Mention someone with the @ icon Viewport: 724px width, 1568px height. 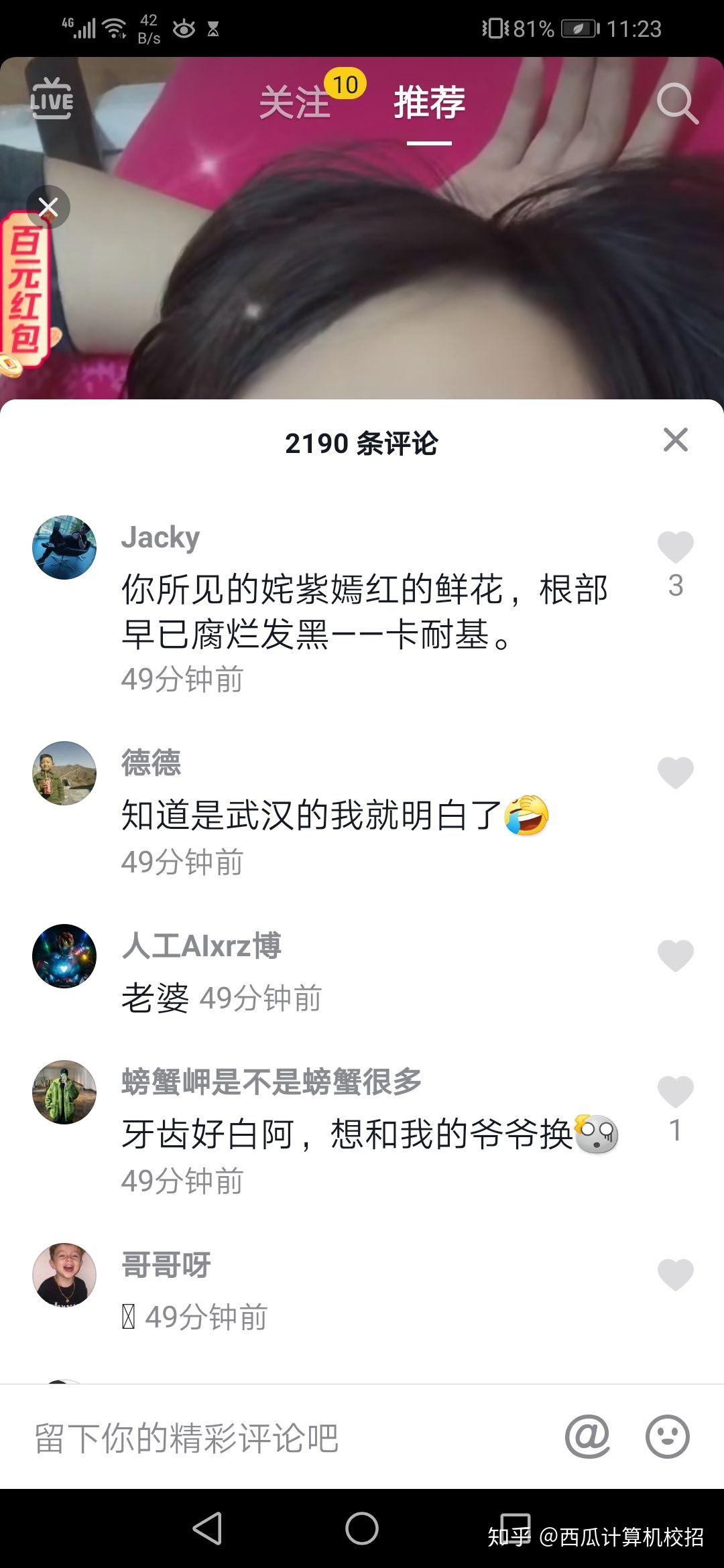[587, 1437]
